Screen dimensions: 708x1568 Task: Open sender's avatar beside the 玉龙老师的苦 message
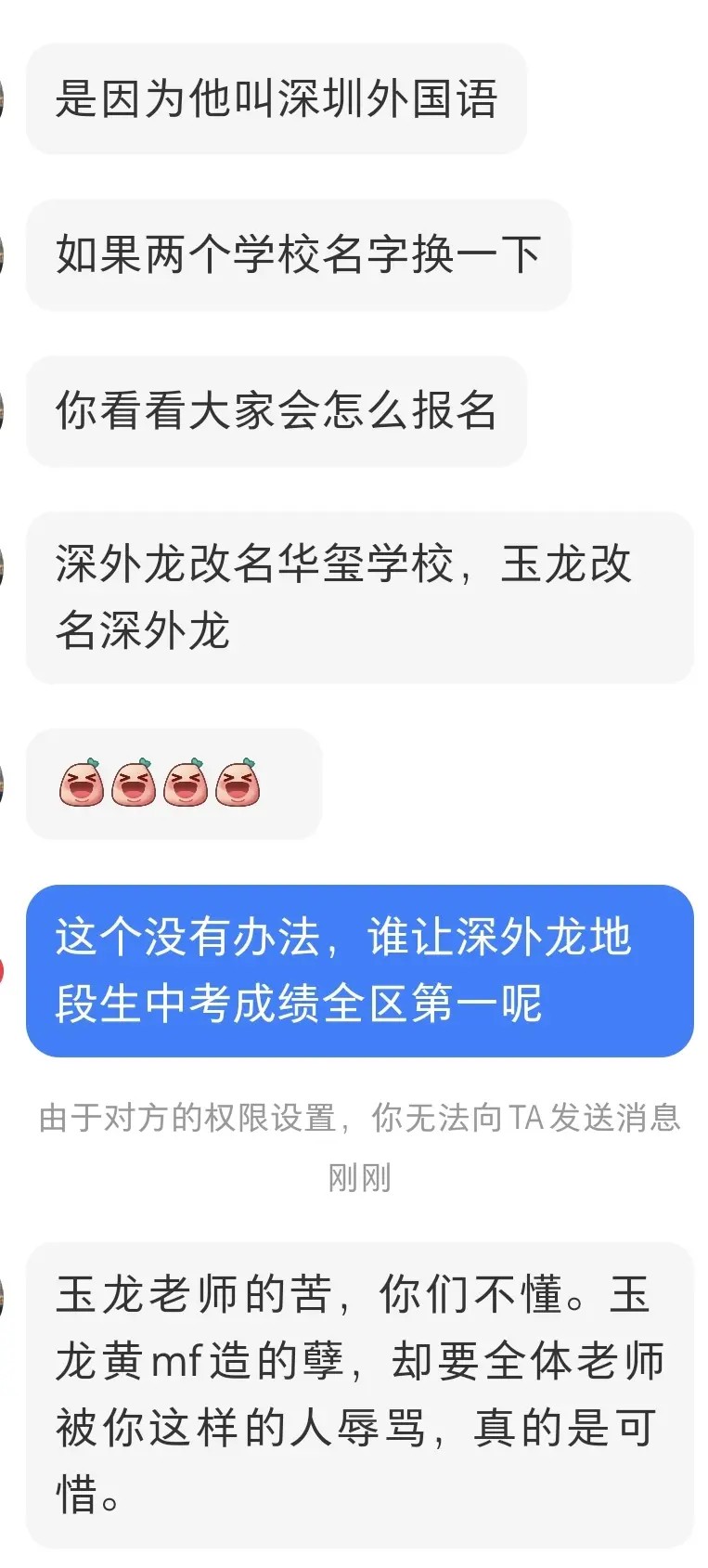(4, 1296)
